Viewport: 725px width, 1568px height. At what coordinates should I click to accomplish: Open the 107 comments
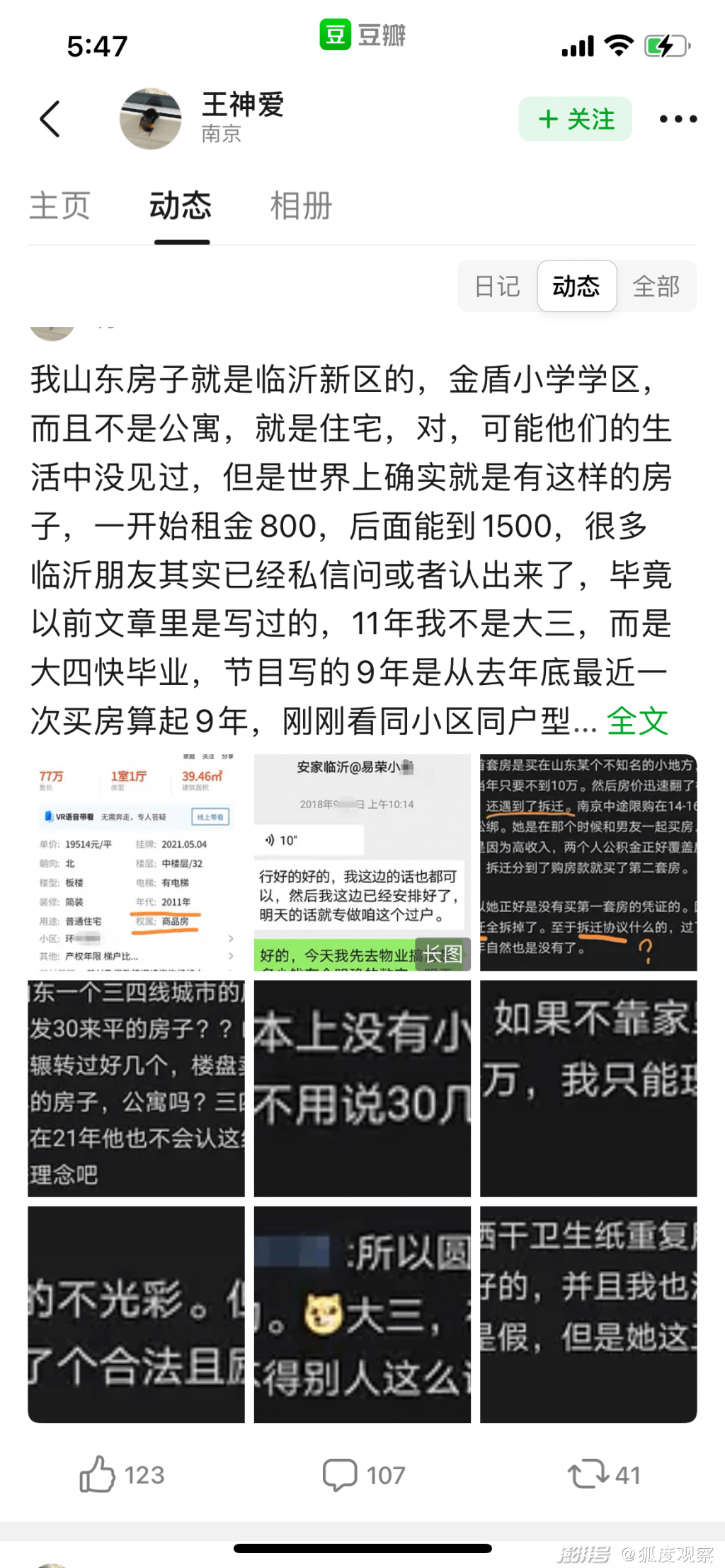pyautogui.click(x=364, y=1475)
